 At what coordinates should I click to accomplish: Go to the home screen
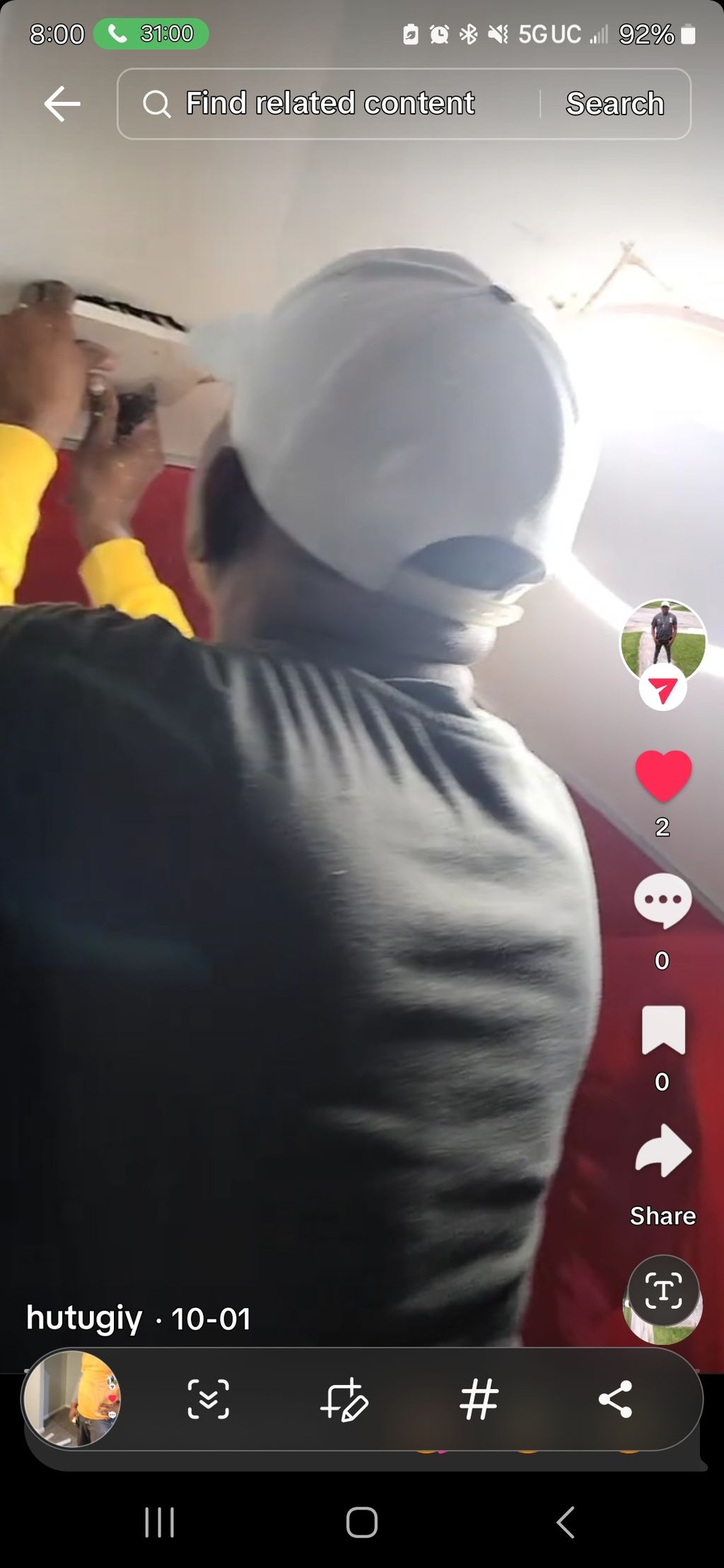pyautogui.click(x=362, y=1522)
